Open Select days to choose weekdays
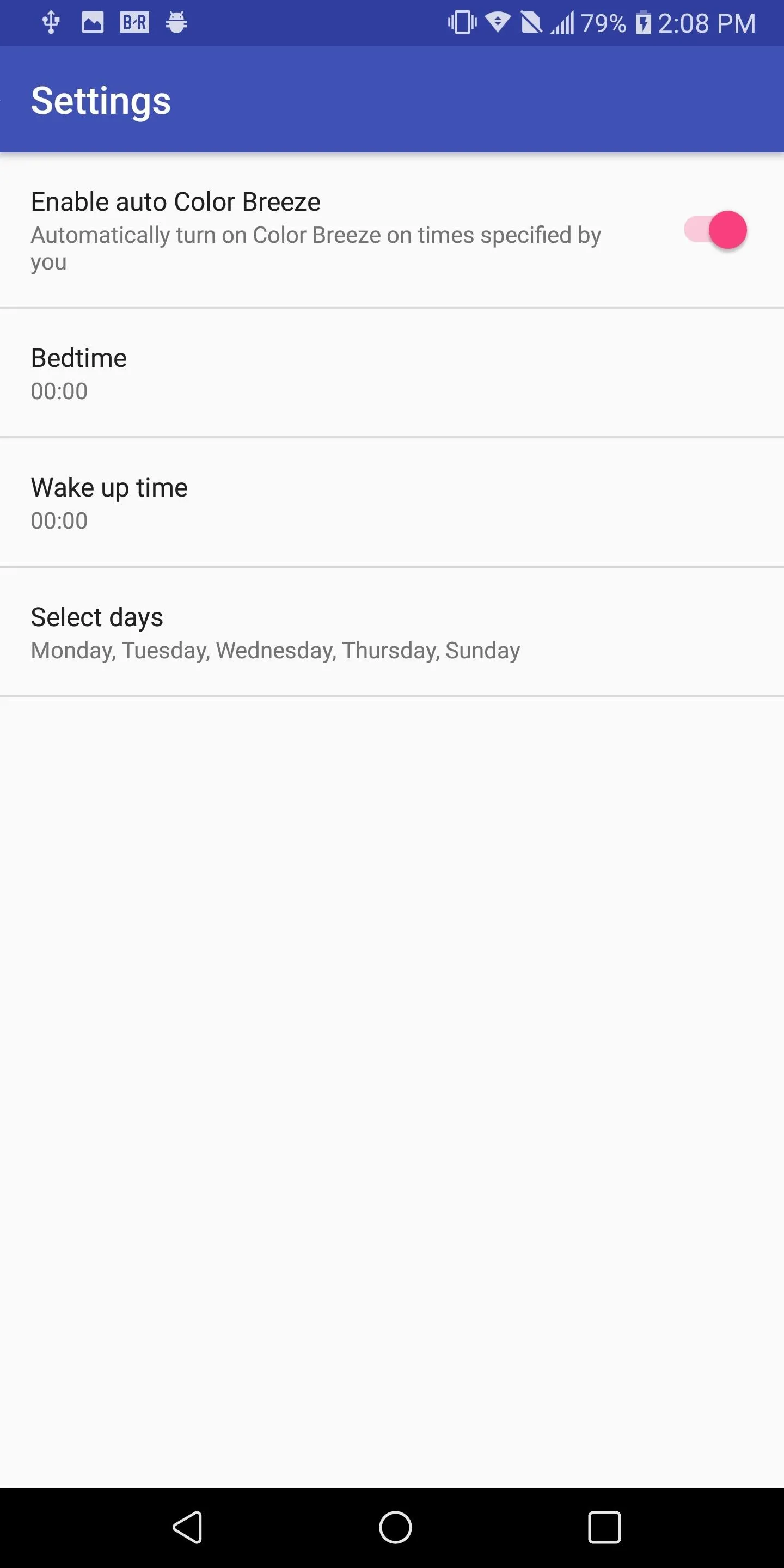This screenshot has width=784, height=1568. [392, 633]
